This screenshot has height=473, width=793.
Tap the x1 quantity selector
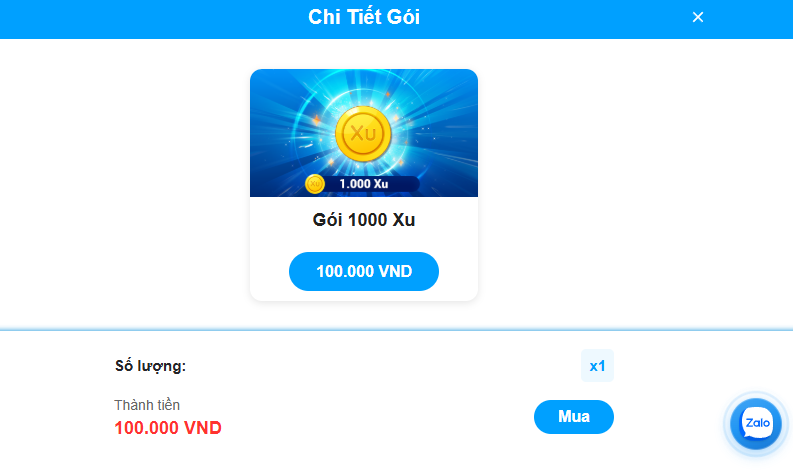[x=597, y=366]
